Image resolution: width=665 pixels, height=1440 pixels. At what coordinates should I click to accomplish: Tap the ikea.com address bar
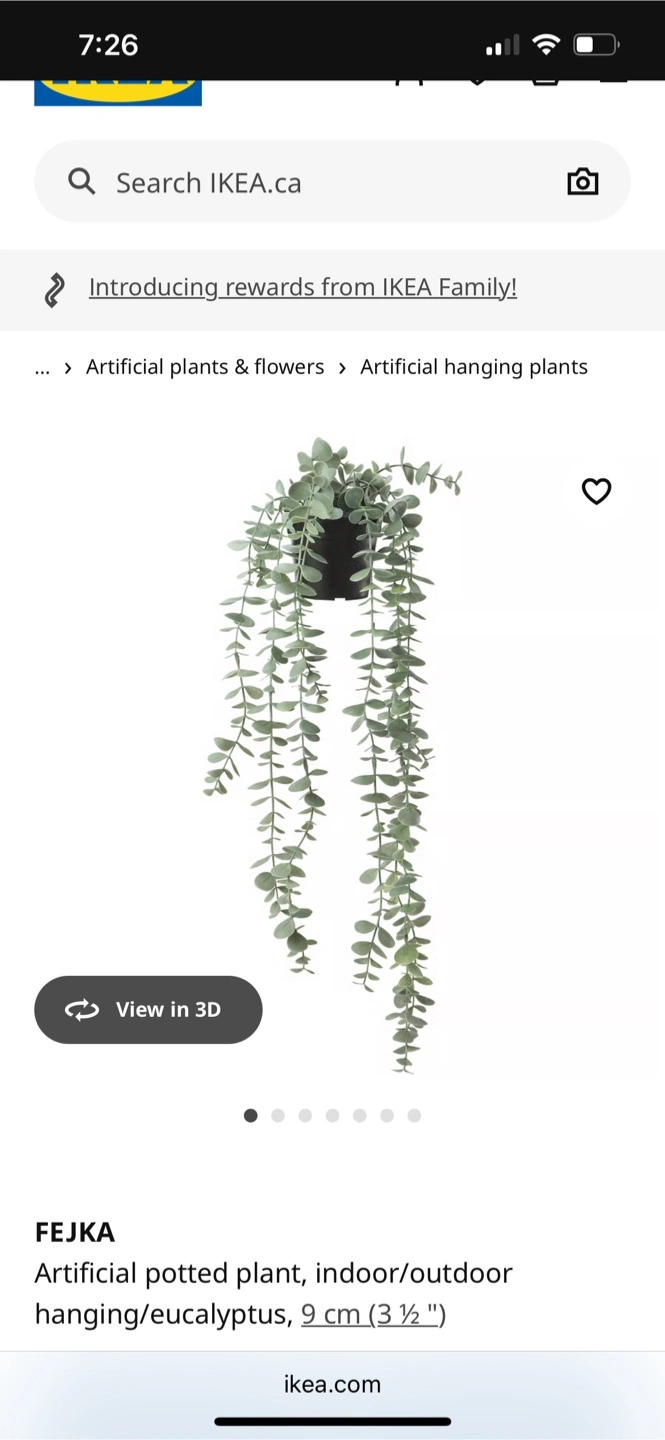(x=332, y=1384)
